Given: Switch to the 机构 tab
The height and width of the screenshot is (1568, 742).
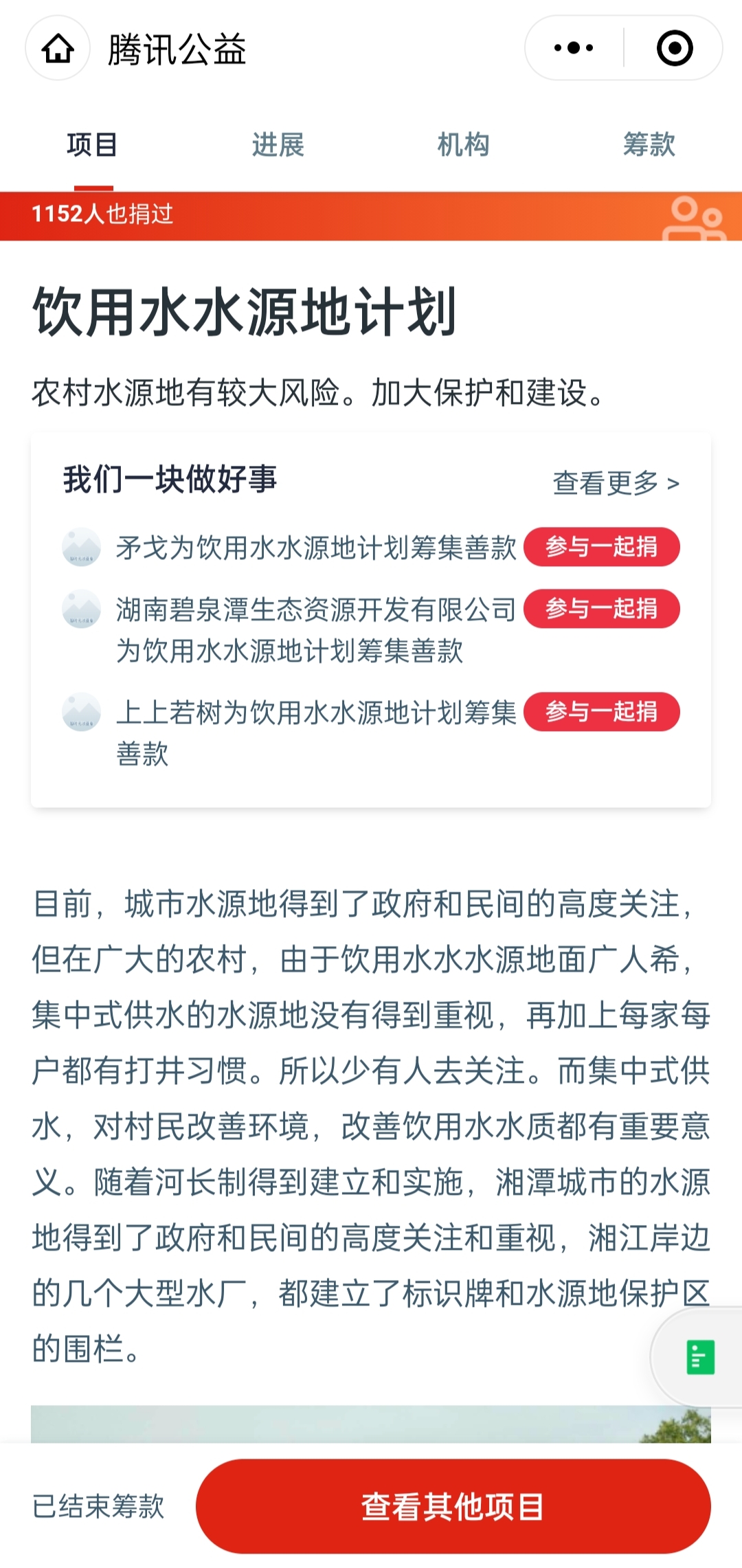Looking at the screenshot, I should pyautogui.click(x=464, y=145).
